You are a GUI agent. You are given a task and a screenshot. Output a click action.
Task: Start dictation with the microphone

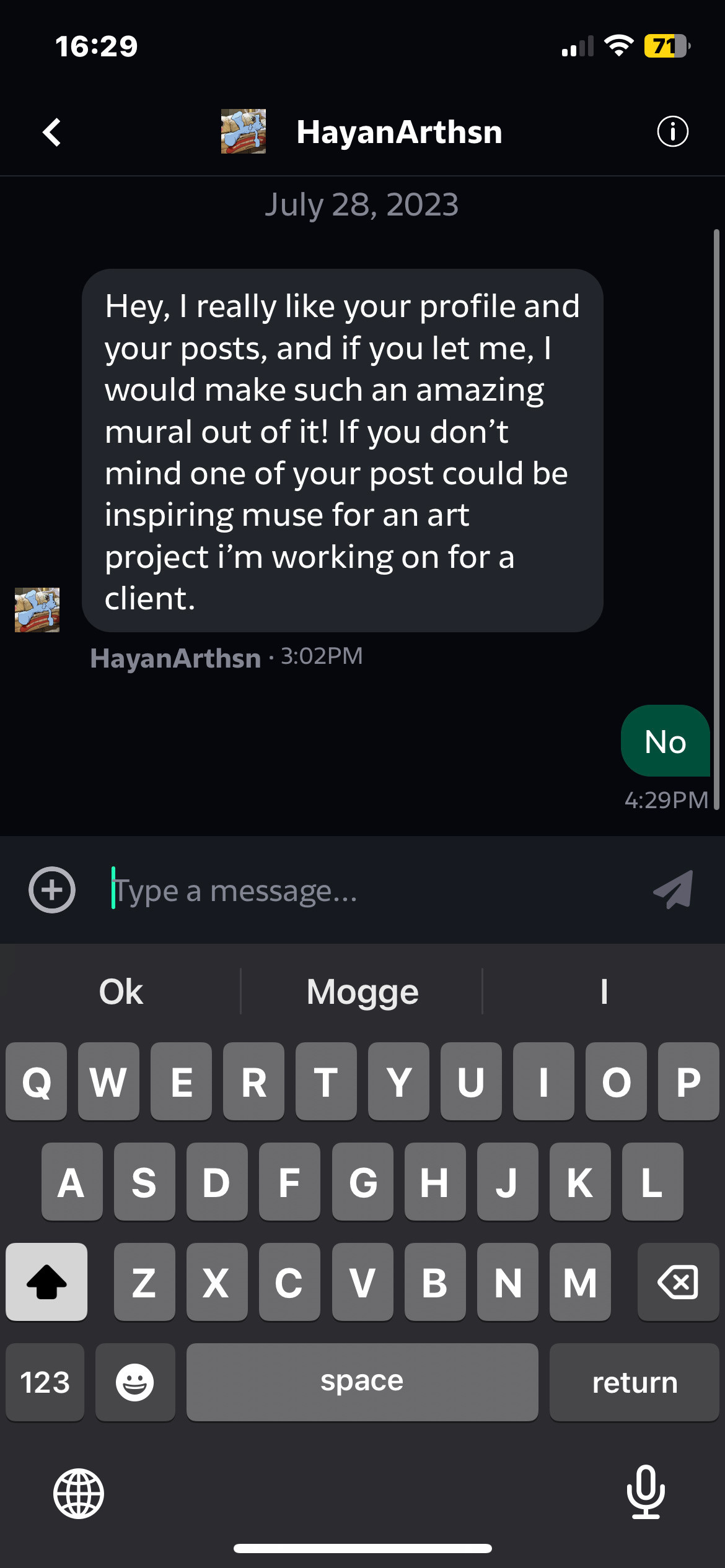pos(646,1492)
